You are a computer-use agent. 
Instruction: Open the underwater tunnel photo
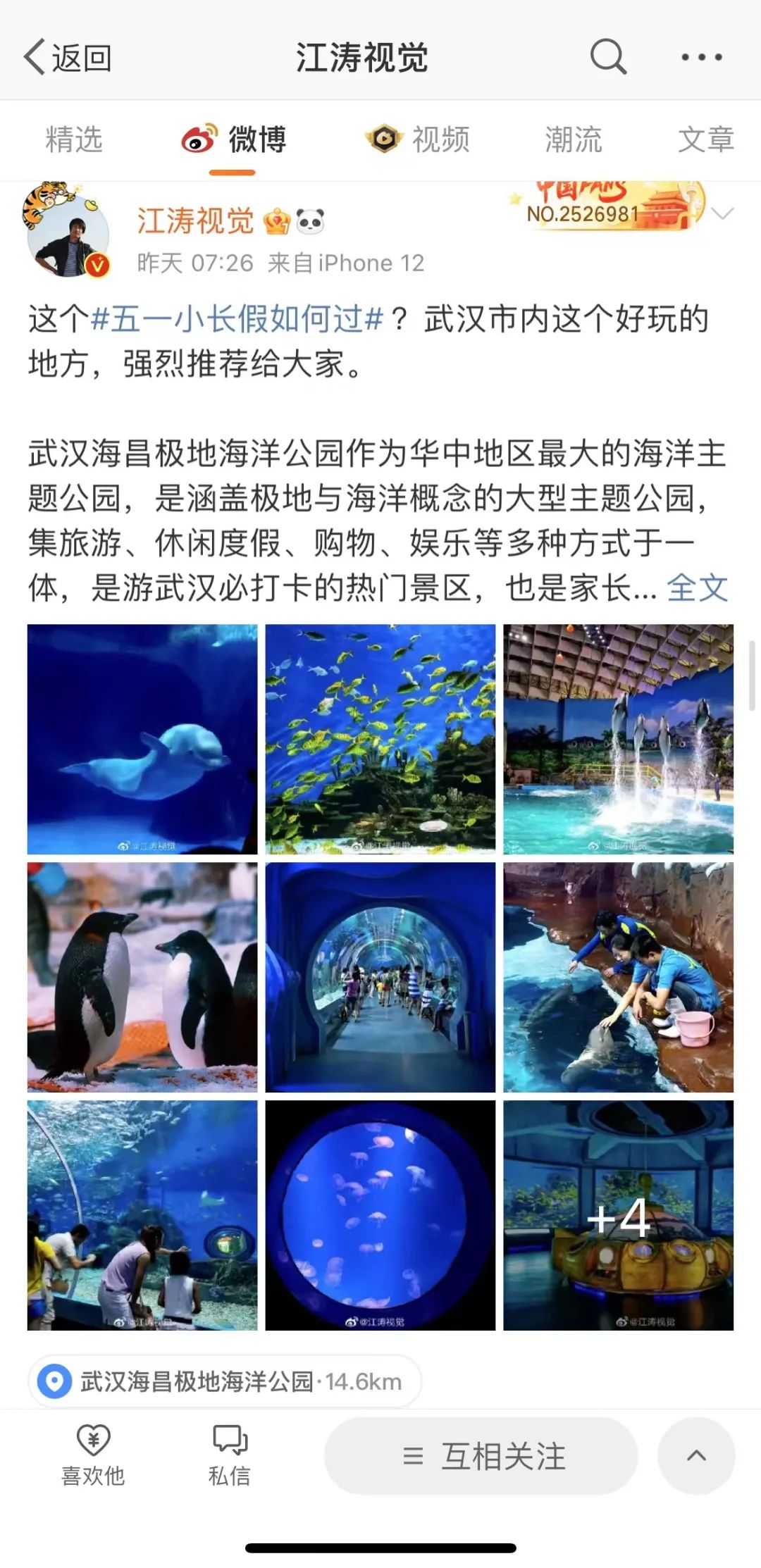380,977
